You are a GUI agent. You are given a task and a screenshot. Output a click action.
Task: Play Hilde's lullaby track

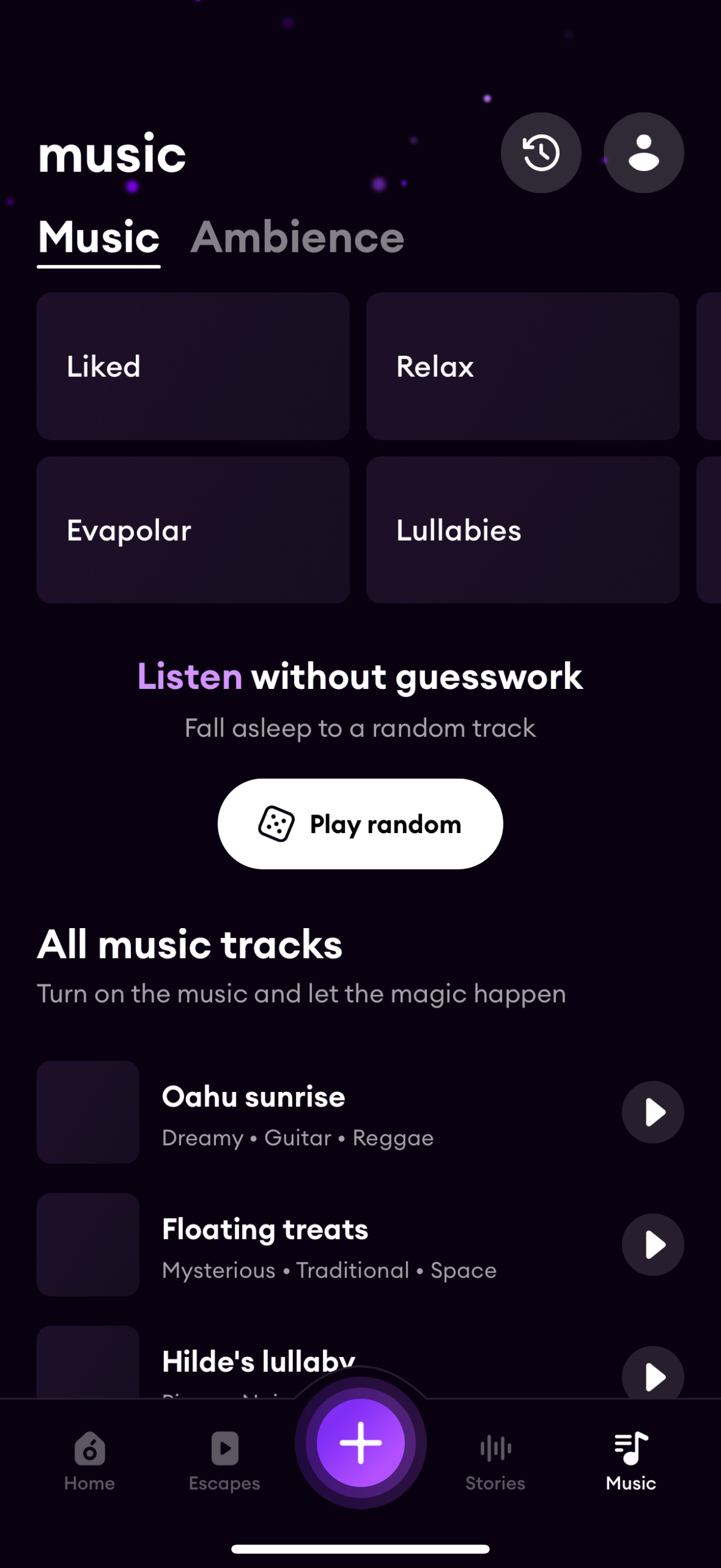pyautogui.click(x=652, y=1375)
